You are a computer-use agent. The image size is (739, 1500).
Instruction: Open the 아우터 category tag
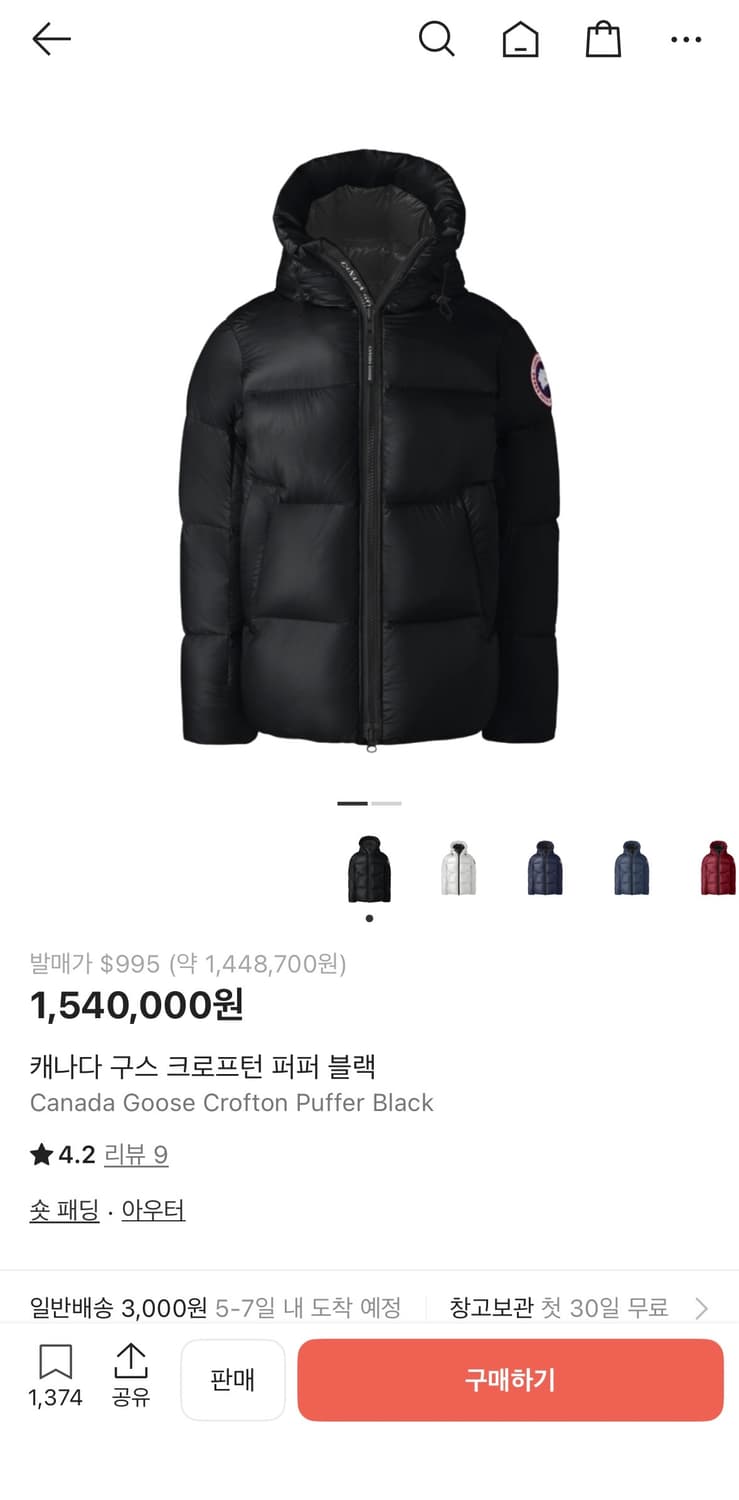[x=152, y=1210]
